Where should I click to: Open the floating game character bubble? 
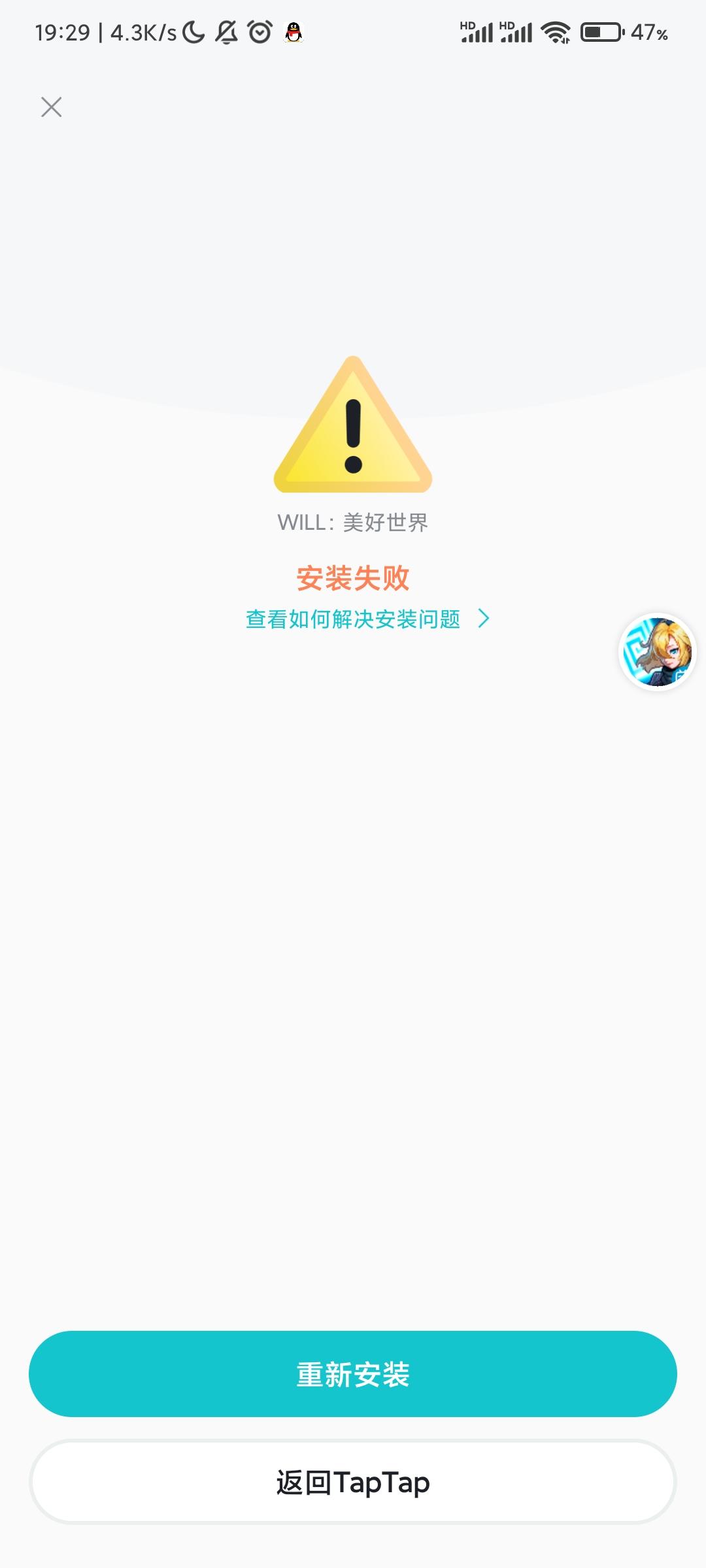tap(657, 652)
